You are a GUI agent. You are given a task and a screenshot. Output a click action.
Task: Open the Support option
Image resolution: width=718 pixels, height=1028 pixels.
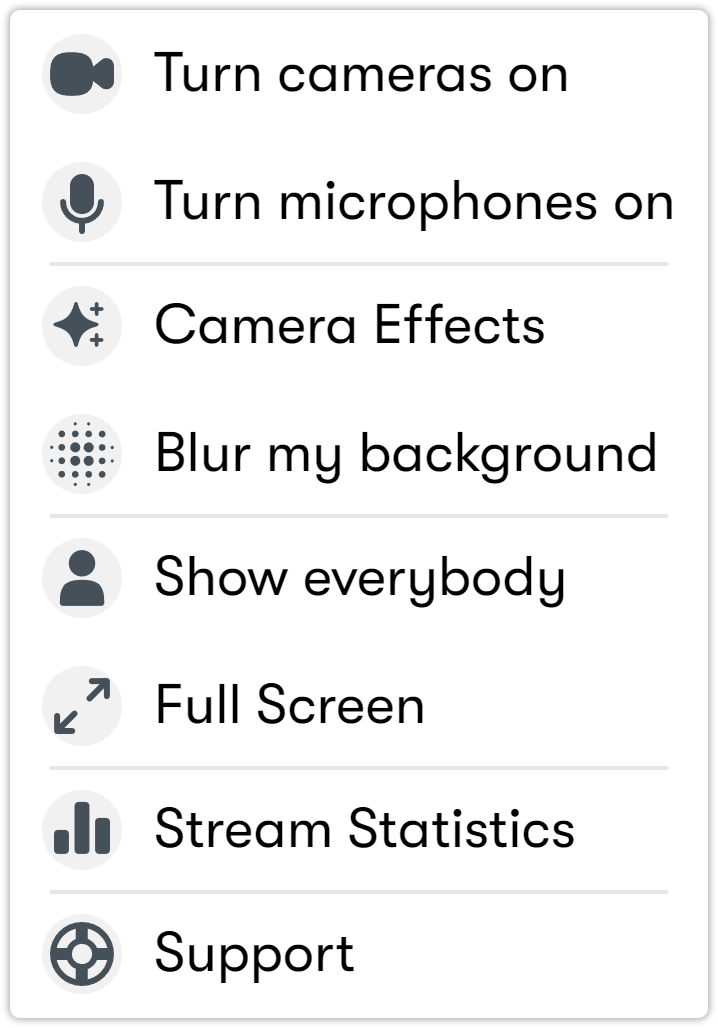[254, 954]
